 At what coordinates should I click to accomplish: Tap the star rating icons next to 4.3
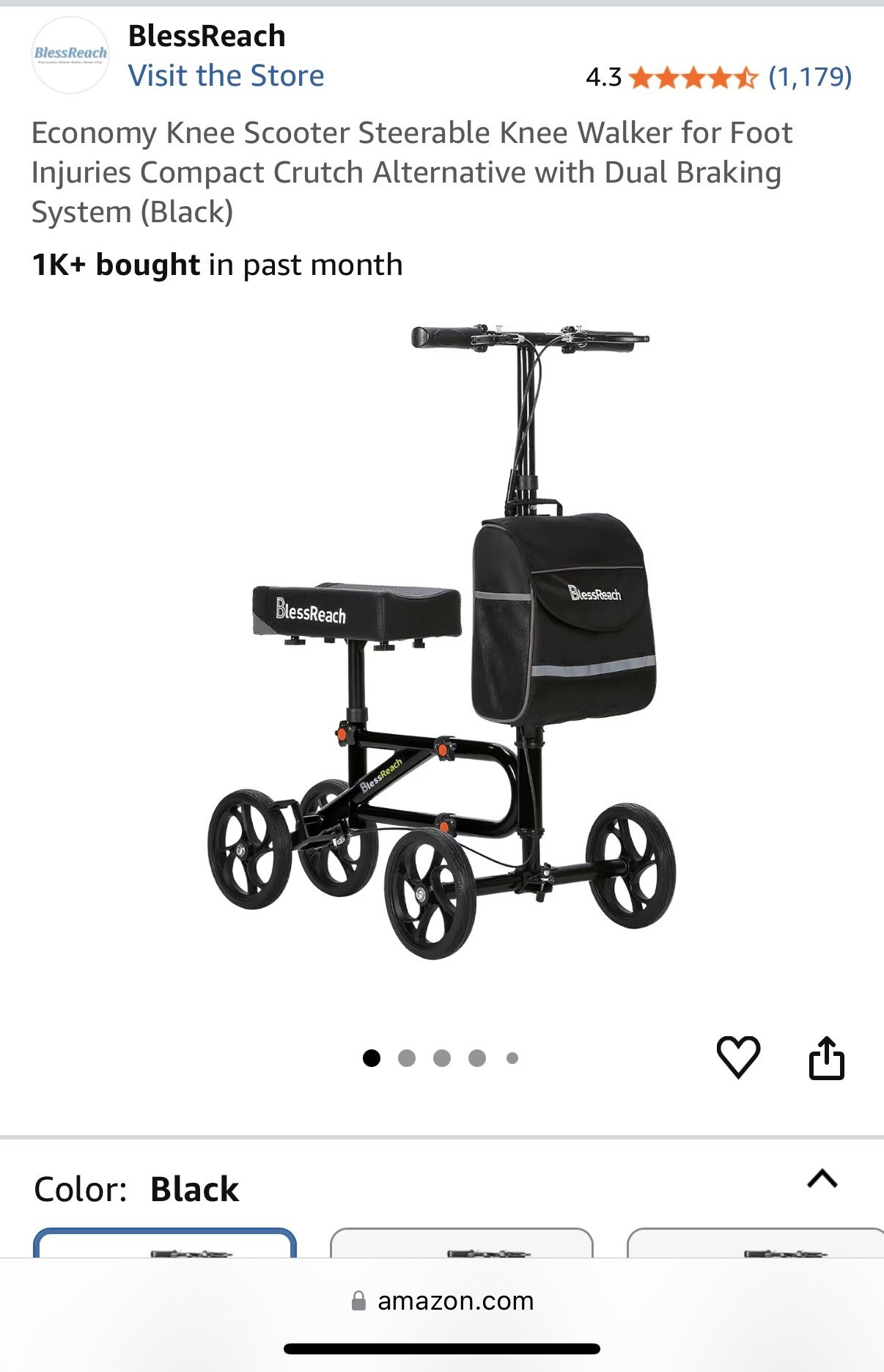(692, 76)
